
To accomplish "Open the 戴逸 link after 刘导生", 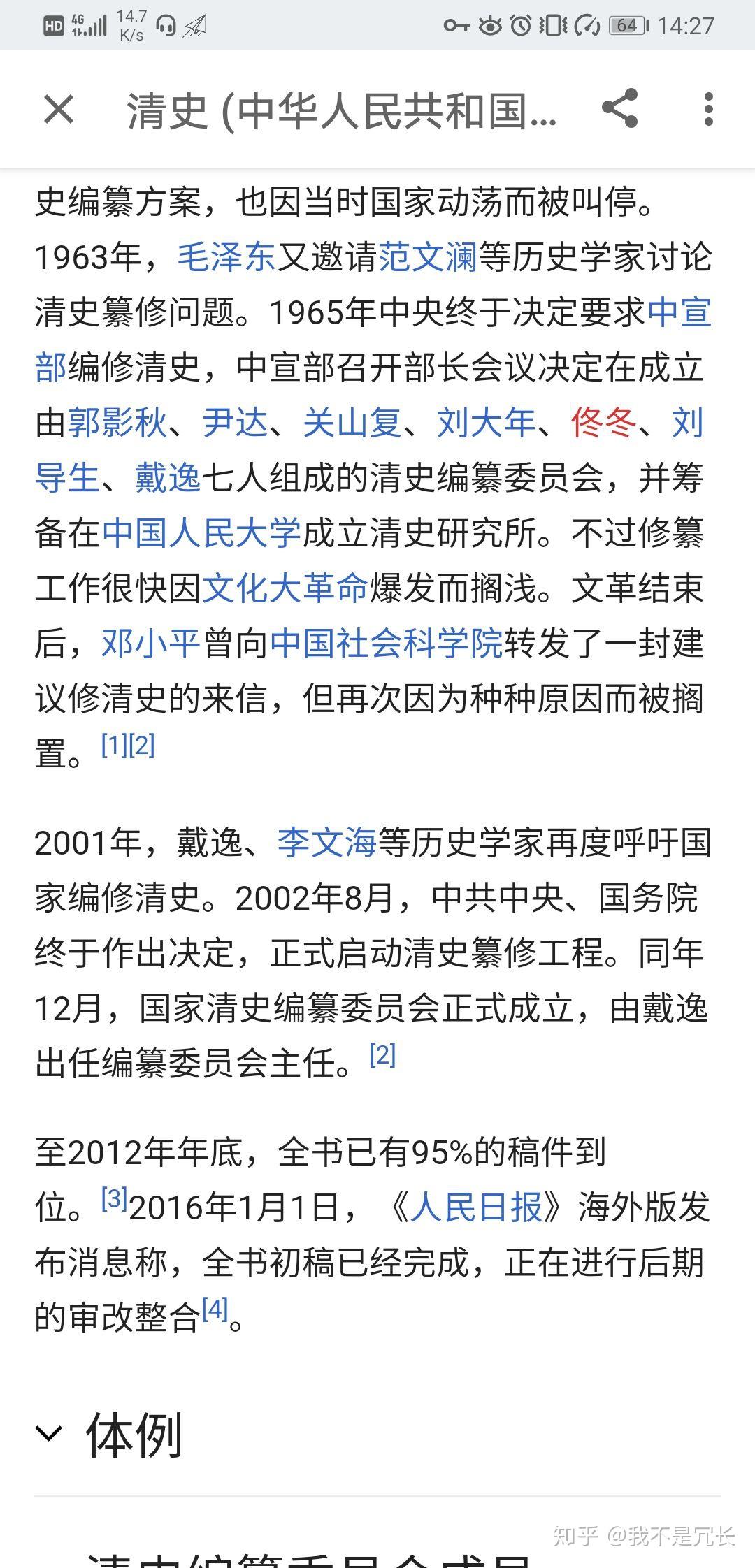I will click(x=168, y=478).
